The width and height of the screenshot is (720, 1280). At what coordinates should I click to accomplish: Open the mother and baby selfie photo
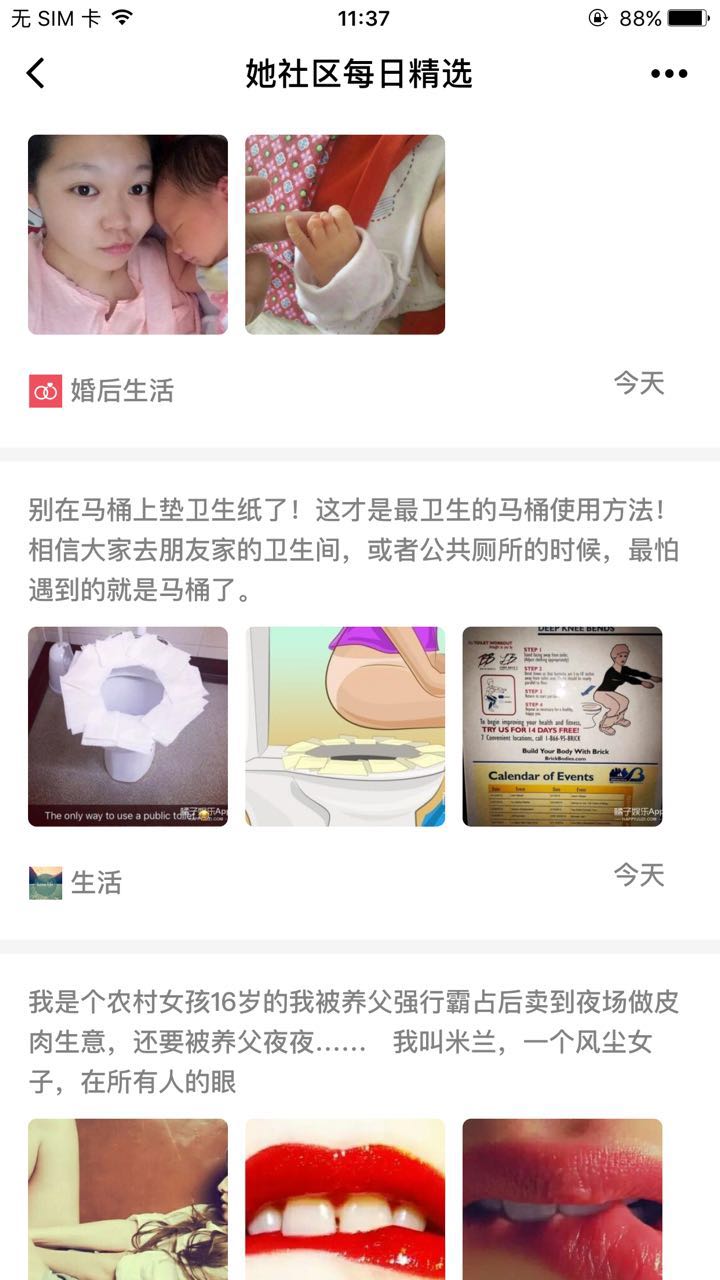point(128,234)
